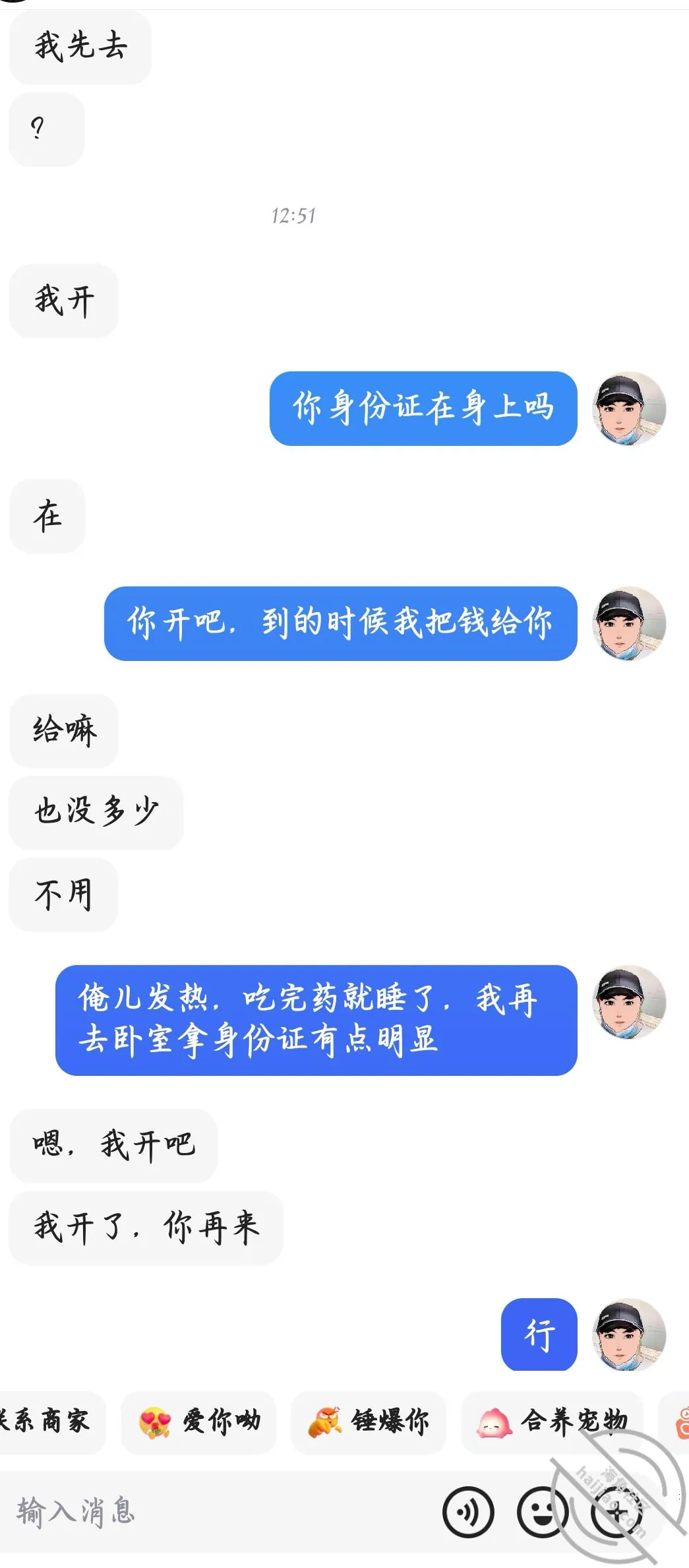Send the 锤爆你 quick reply

[x=369, y=1422]
